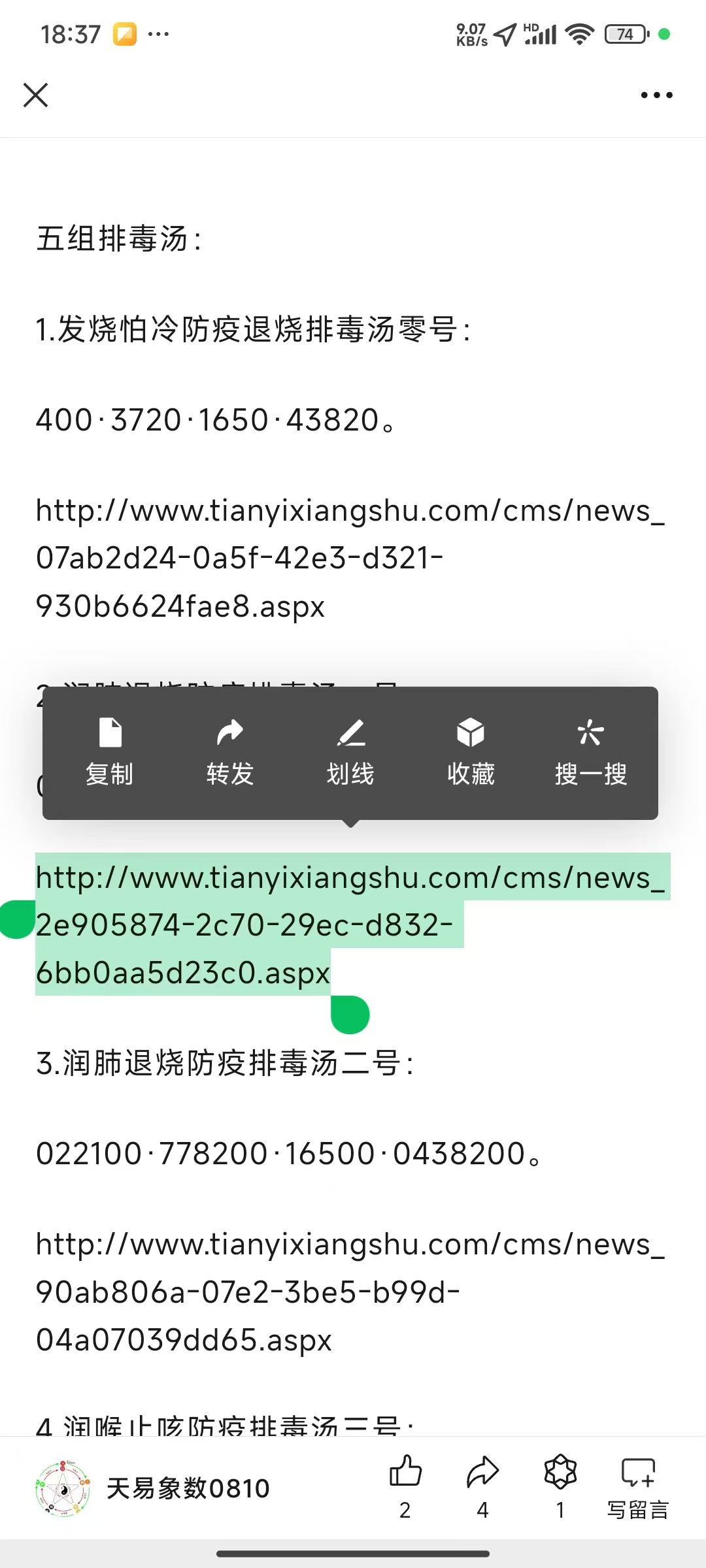Underline the selection with 划线
The width and height of the screenshot is (706, 1568).
click(x=350, y=753)
